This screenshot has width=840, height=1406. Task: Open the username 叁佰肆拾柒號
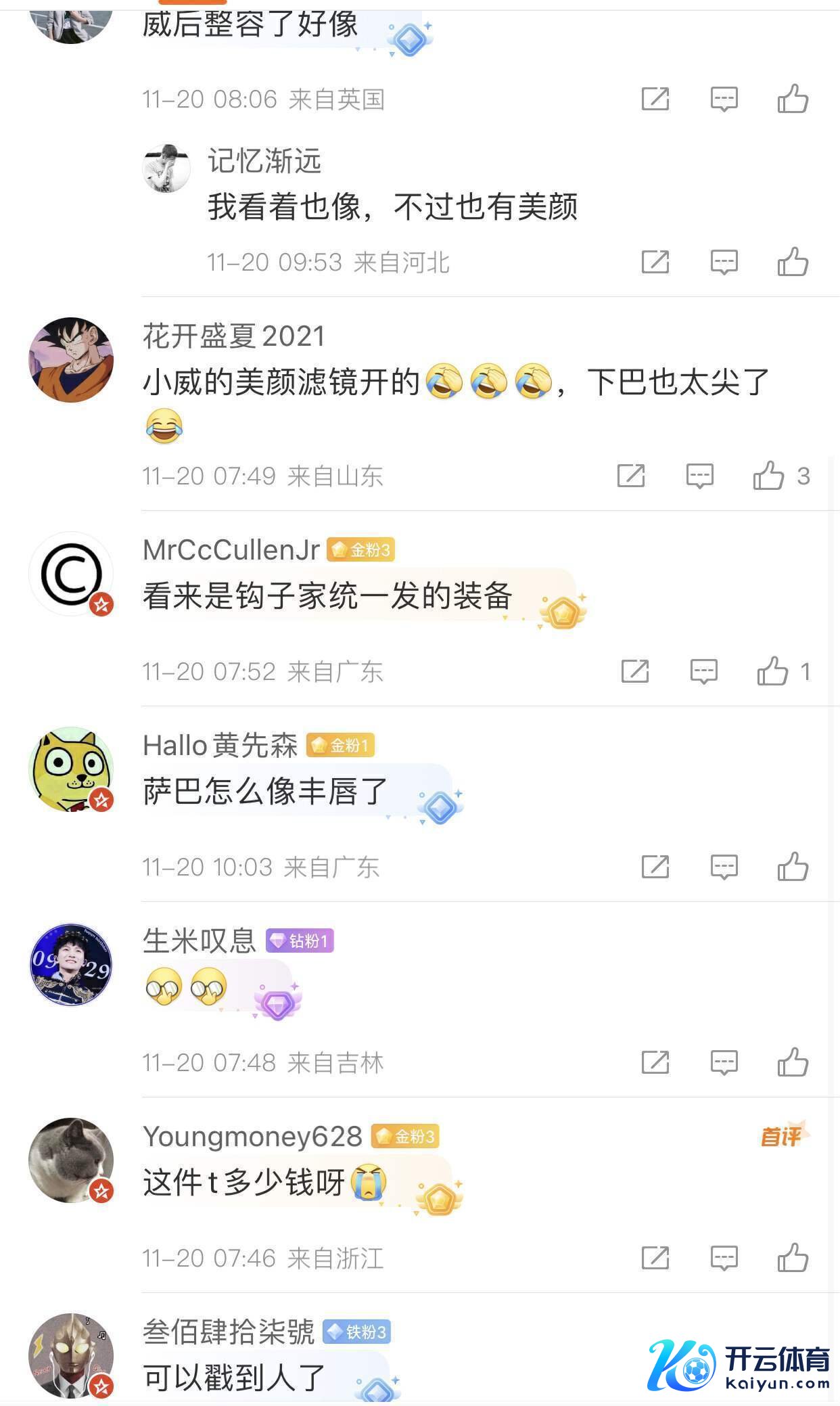point(229,1332)
